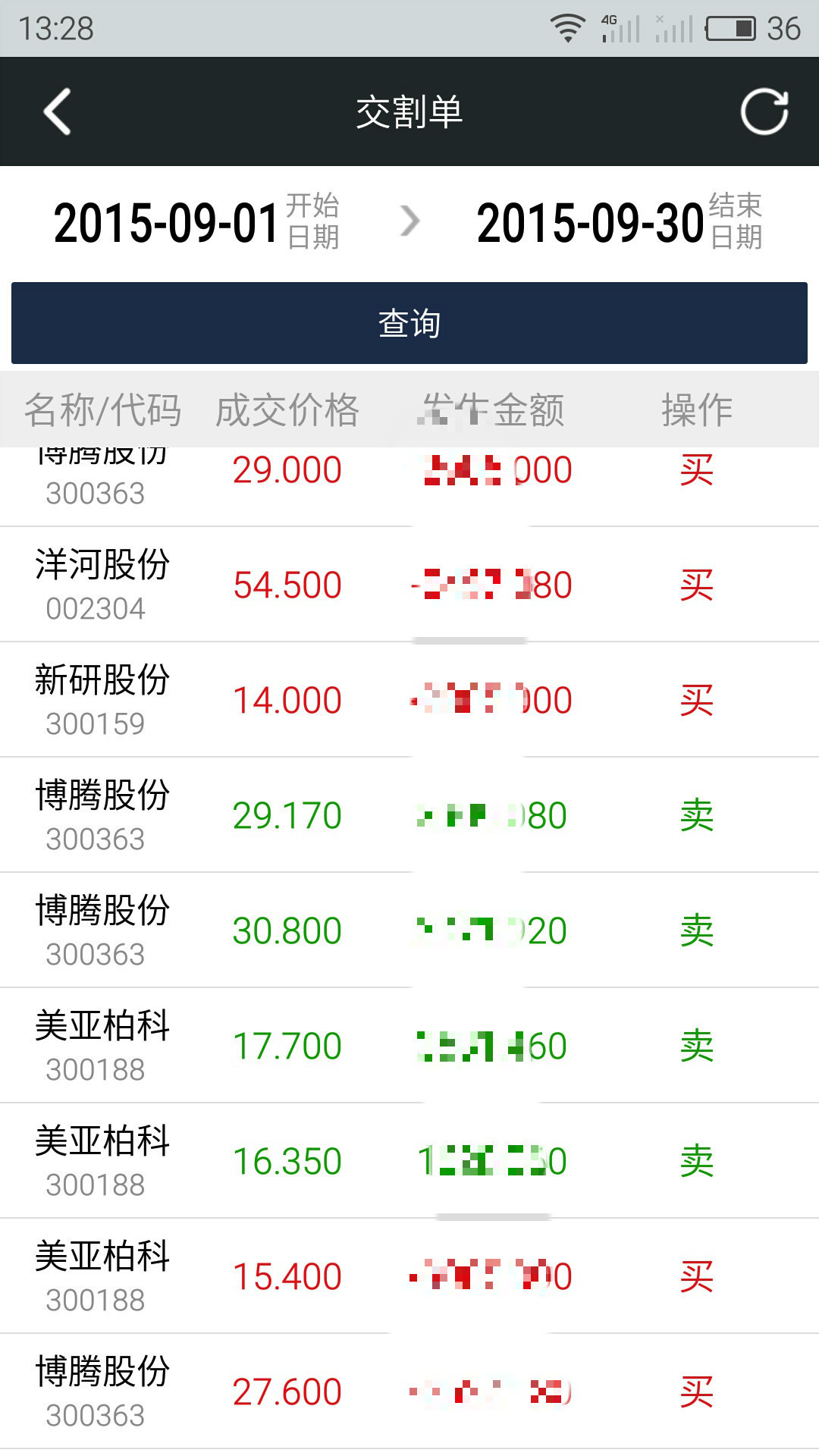Refresh the delivery statement list
This screenshot has width=819, height=1456.
[x=764, y=111]
